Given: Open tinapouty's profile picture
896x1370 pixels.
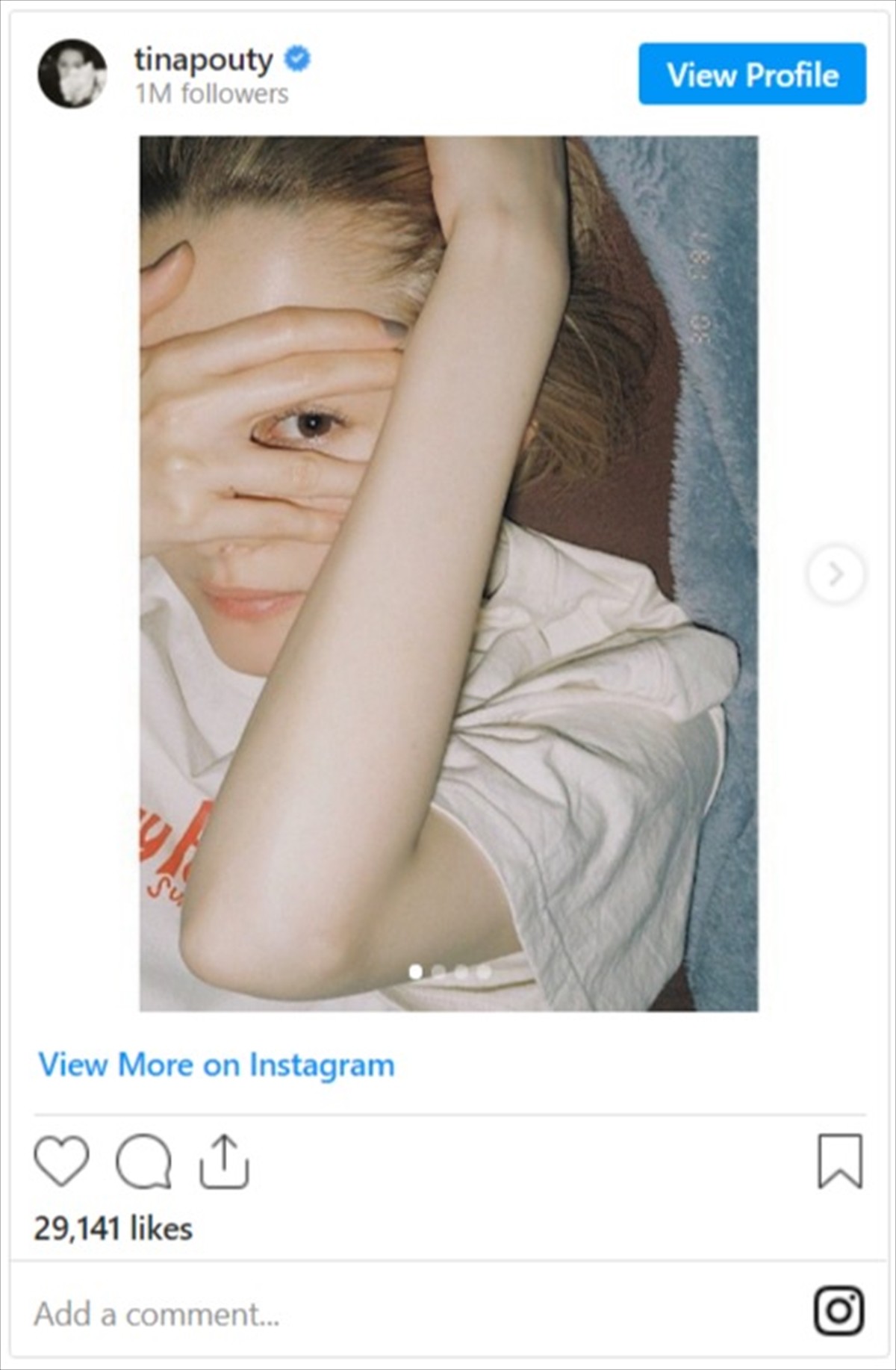Looking at the screenshot, I should coord(72,74).
